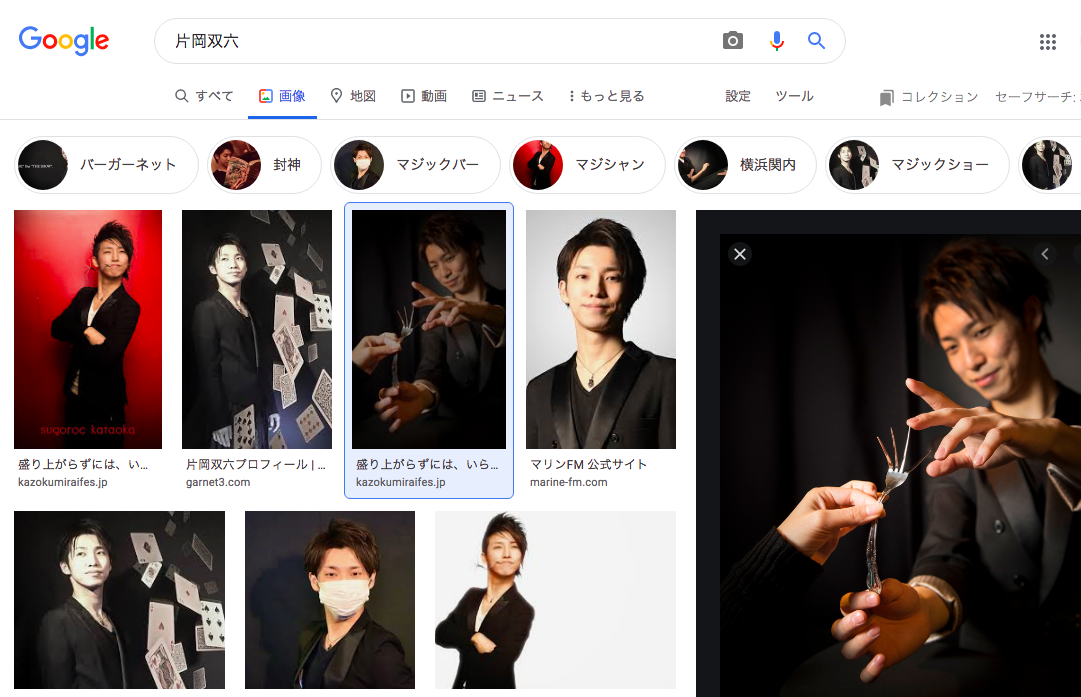Expand the もっと見る menu
Screen dimensions: 1081x697
point(606,96)
